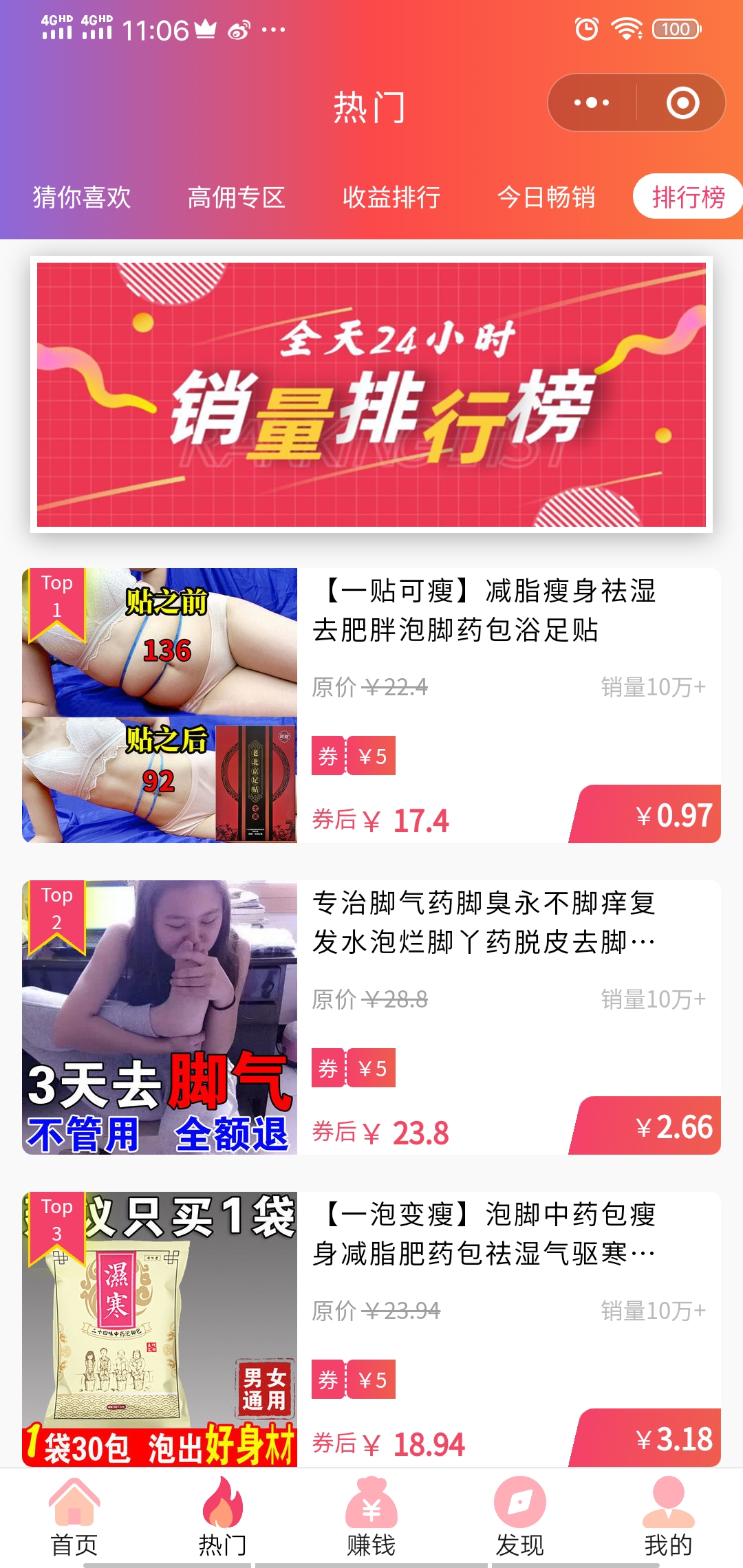Viewport: 743px width, 1568px height.
Task: Open the 今日畅销 tab
Action: 546,197
